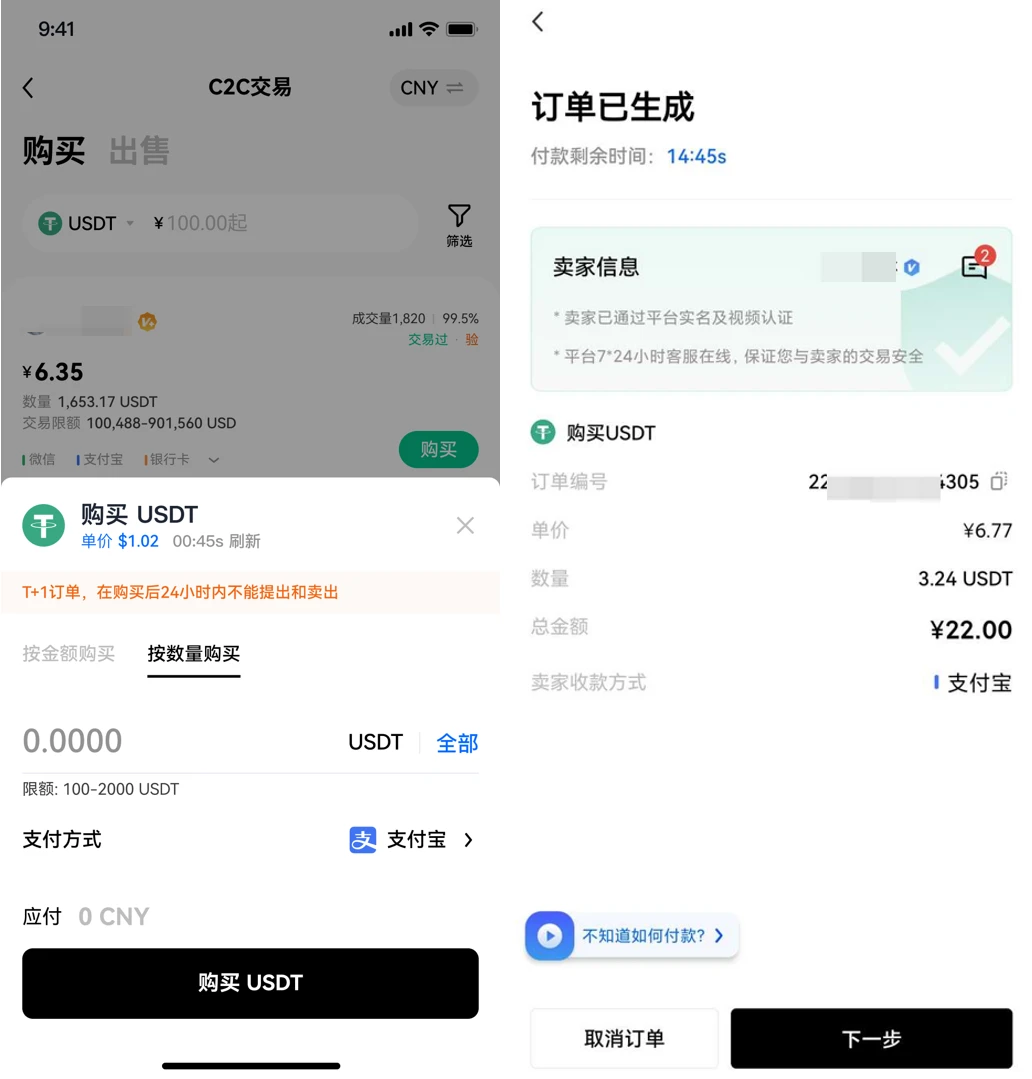Open seller chat with 2 unread messages
Viewport: 1032px width, 1079px height.
click(x=974, y=266)
